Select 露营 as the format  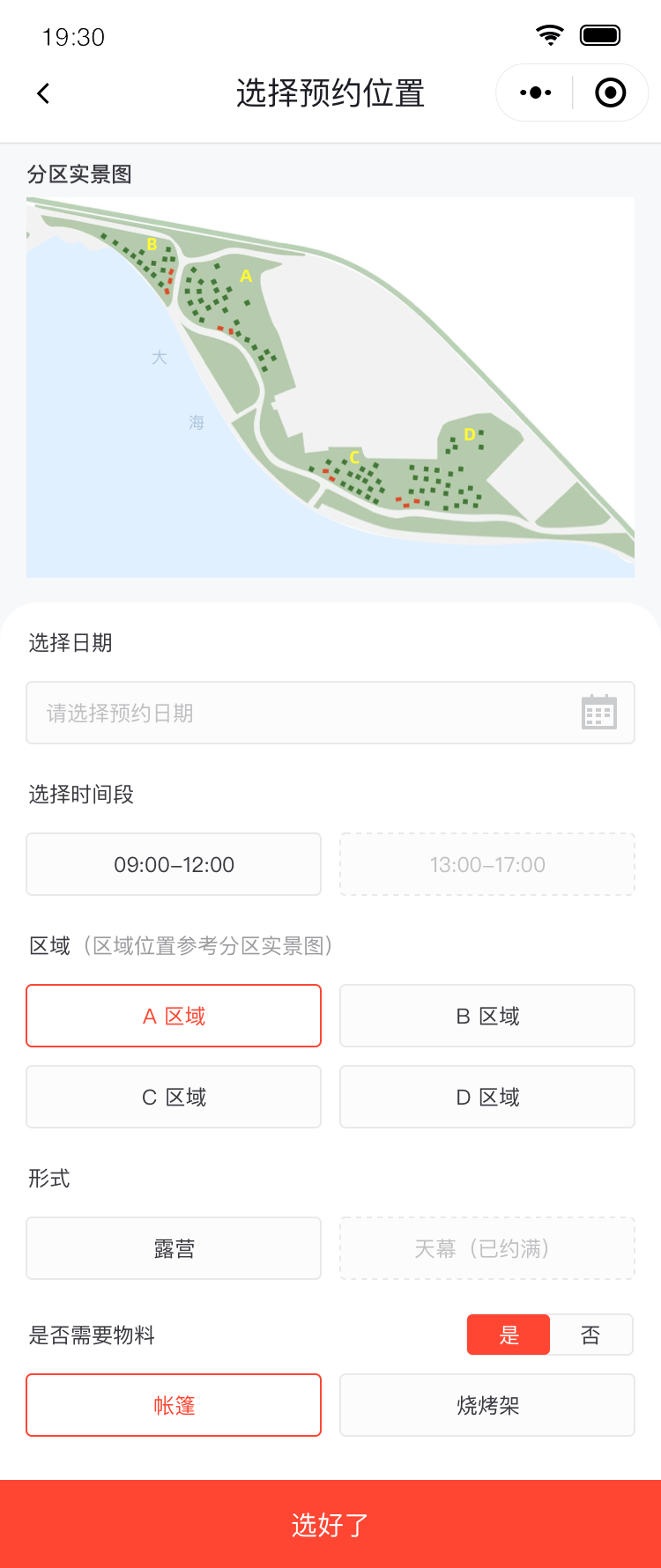click(x=174, y=1248)
